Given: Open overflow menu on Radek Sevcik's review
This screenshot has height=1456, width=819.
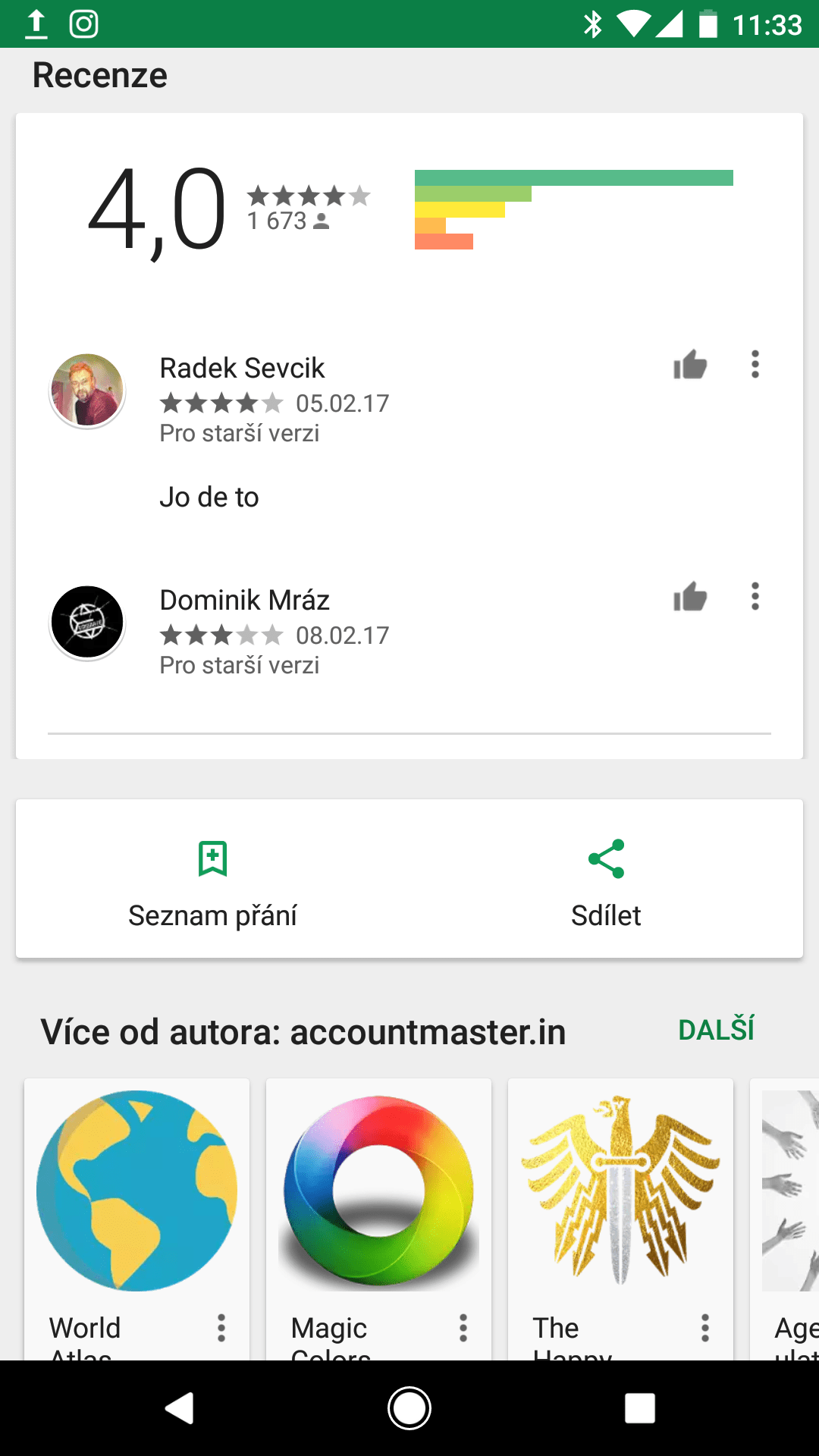Looking at the screenshot, I should (x=755, y=365).
